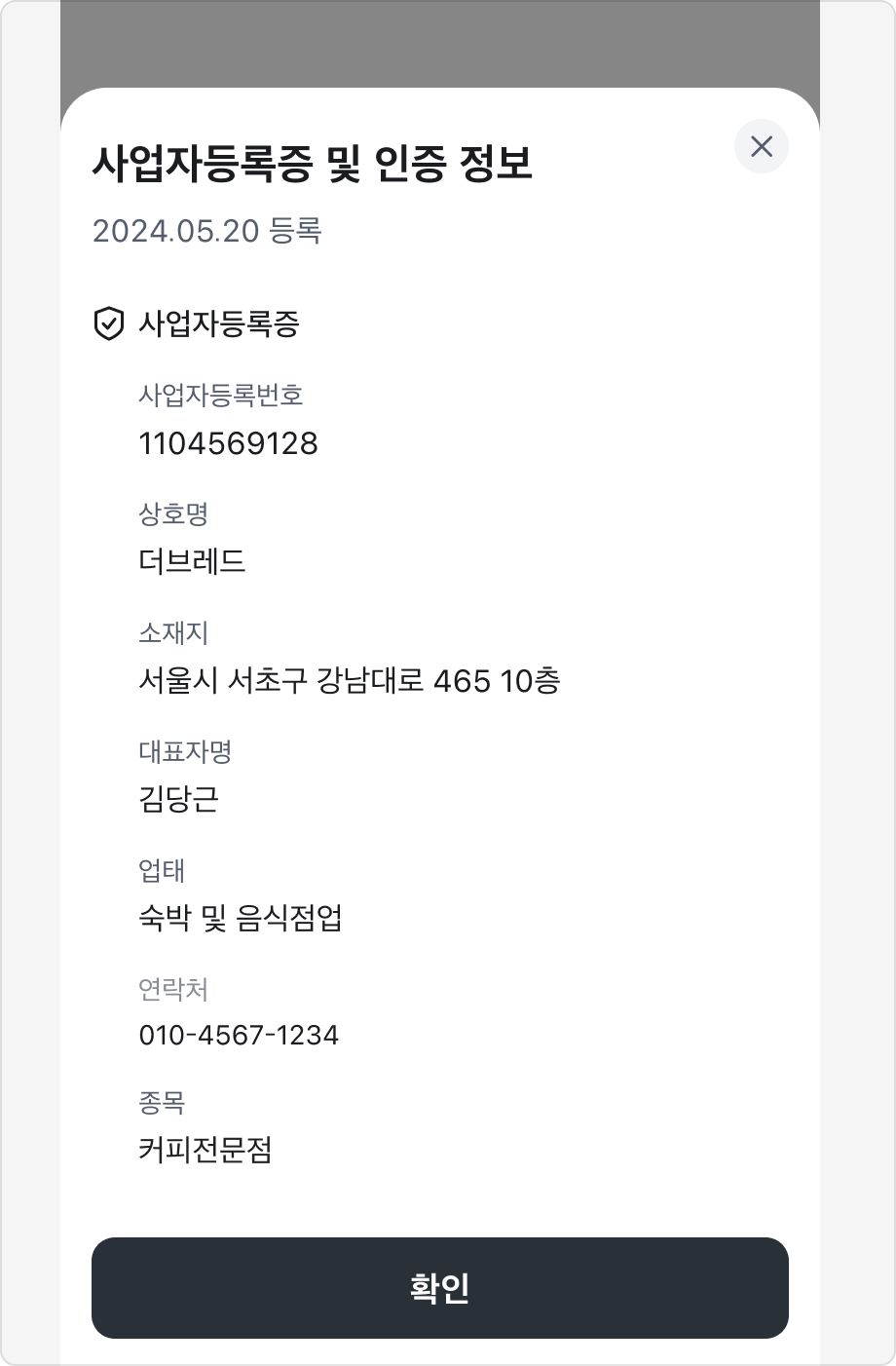Viewport: 896px width, 1366px height.
Task: Click the business number 1104569128
Action: click(229, 443)
